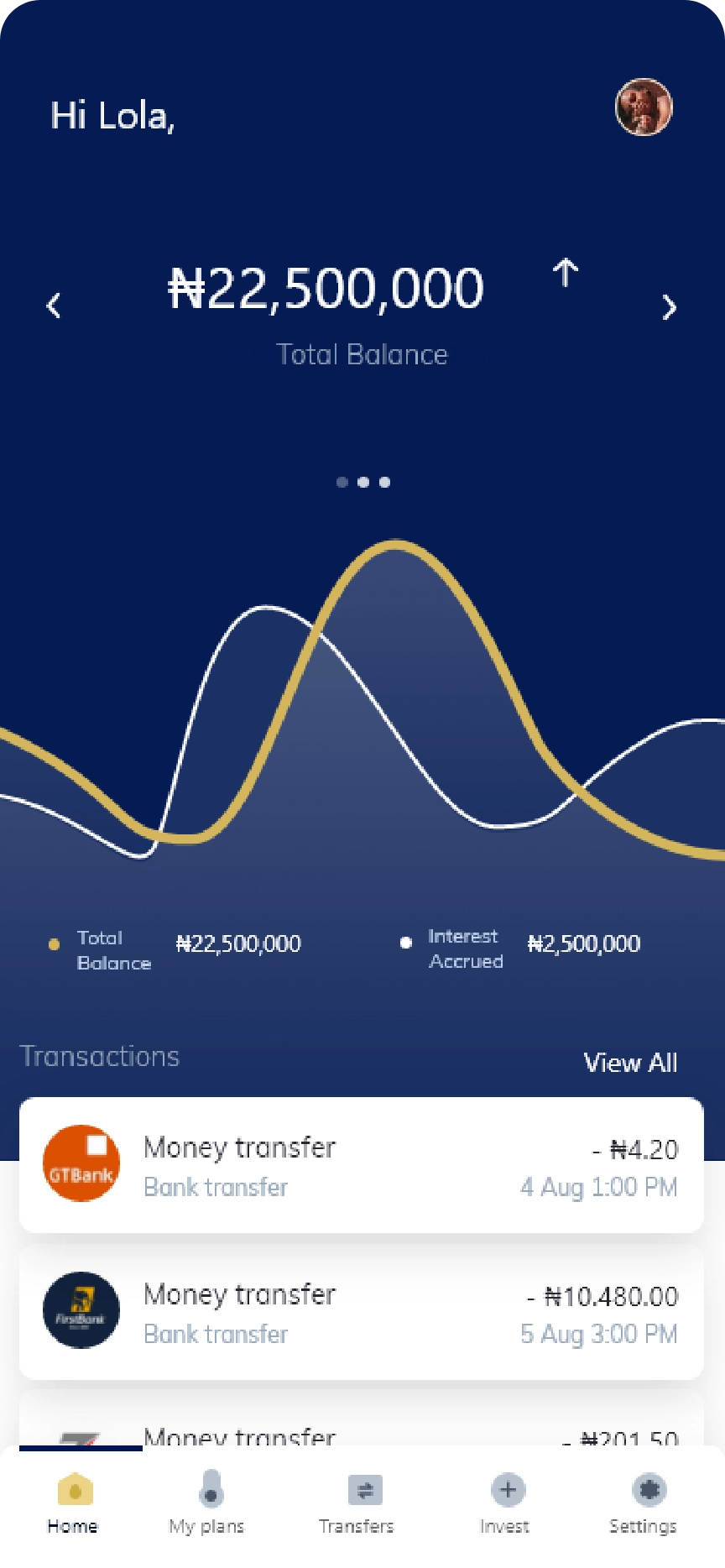The image size is (725, 1568).
Task: Switch to the Home tab
Action: [73, 1503]
